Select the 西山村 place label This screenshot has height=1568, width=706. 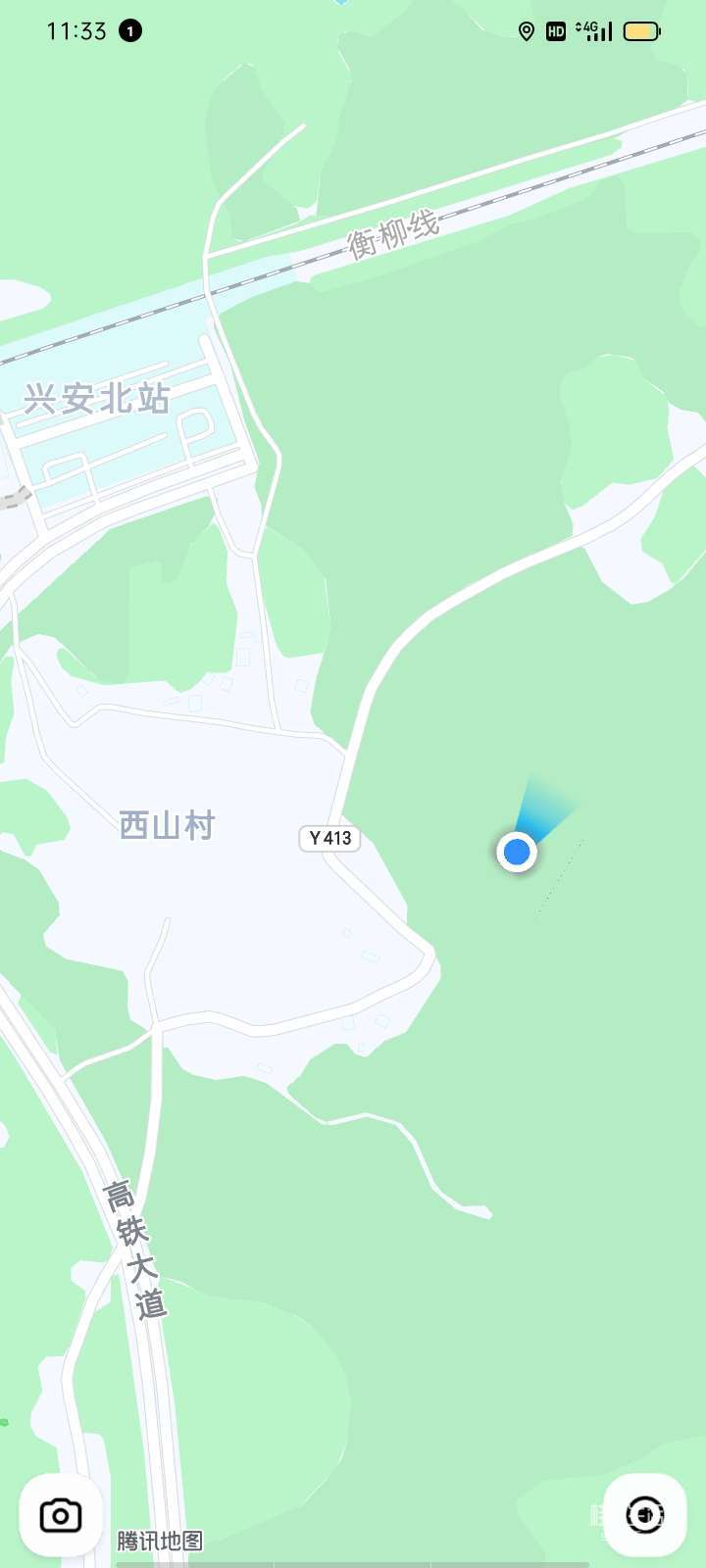167,825
